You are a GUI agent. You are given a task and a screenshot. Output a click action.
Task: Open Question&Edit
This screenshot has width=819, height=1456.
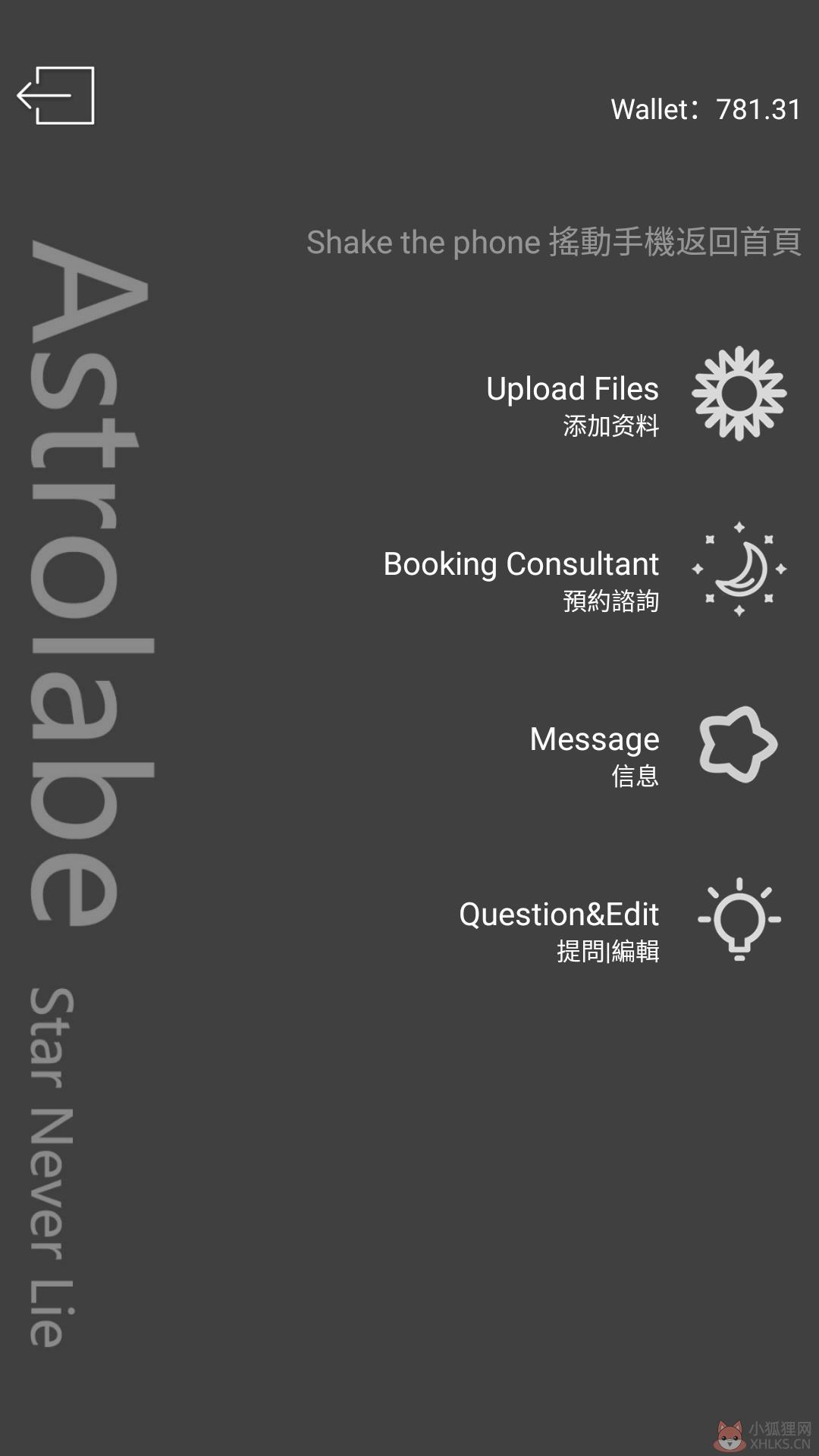click(x=620, y=921)
